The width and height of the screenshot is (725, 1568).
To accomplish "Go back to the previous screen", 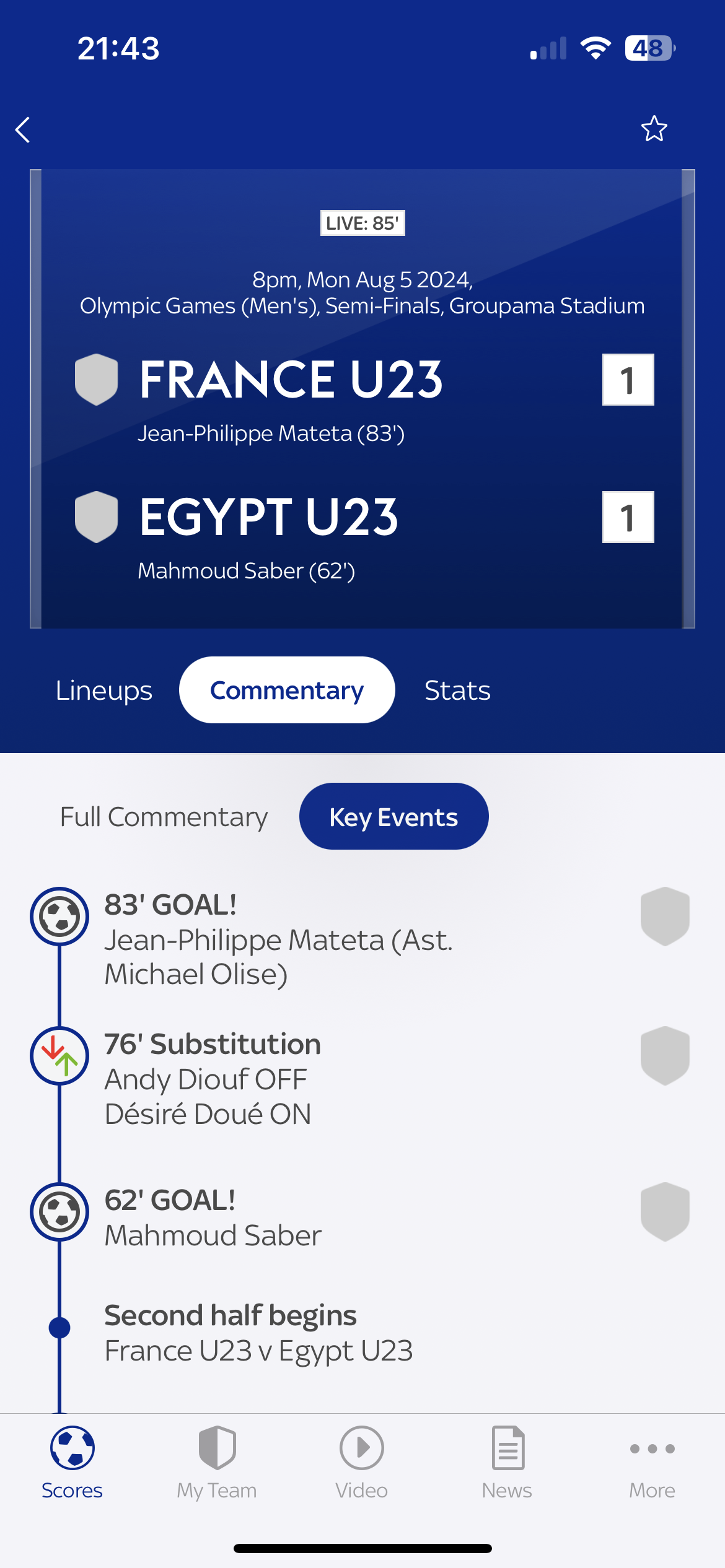I will 24,130.
